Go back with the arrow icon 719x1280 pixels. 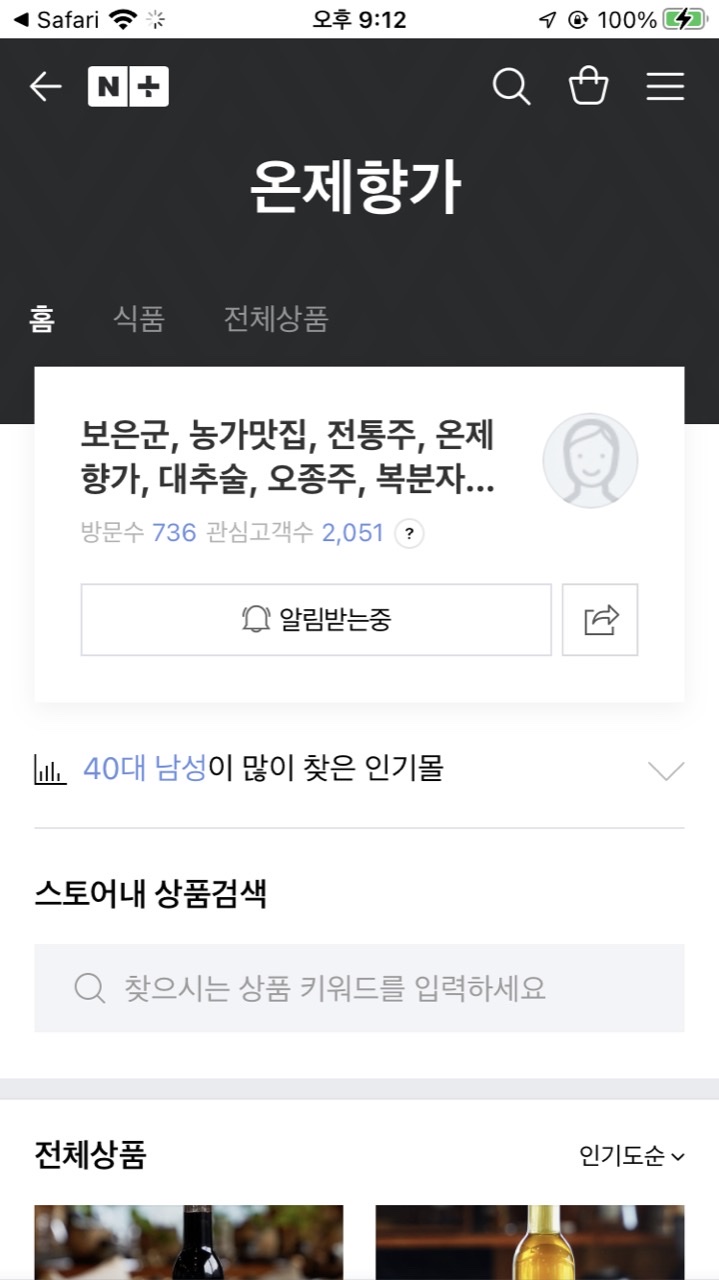tap(45, 87)
